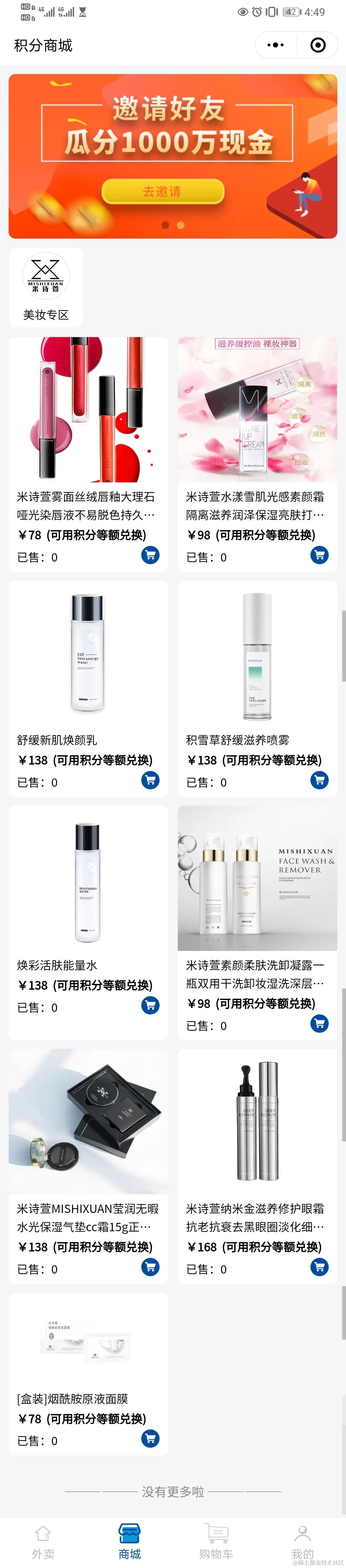The image size is (346, 1568).
Task: Open the 美妆专区 category
Action: coord(46,287)
